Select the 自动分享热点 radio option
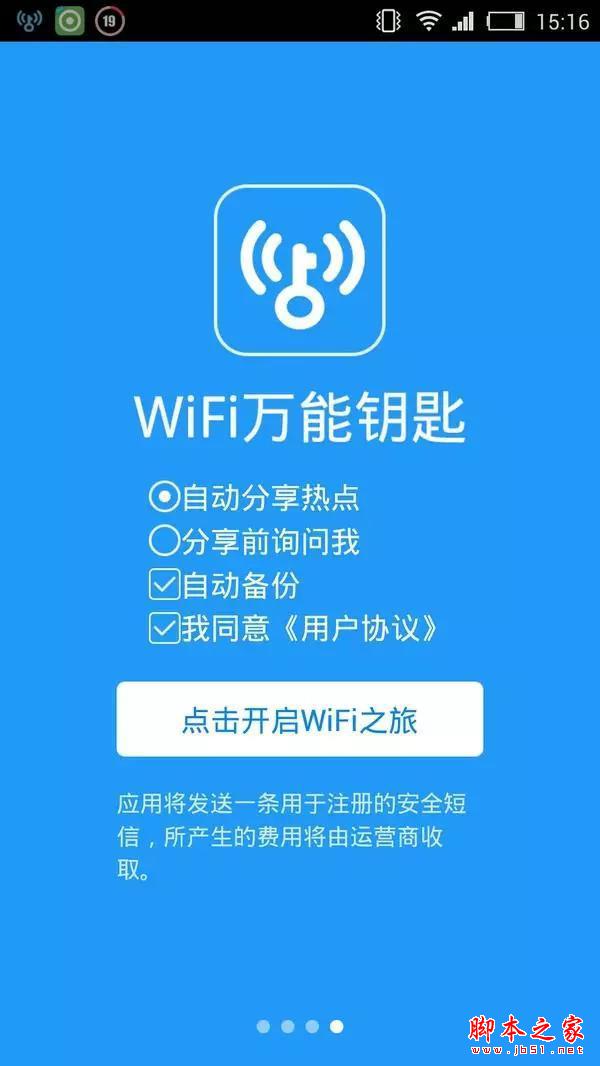This screenshot has height=1066, width=600. click(x=163, y=496)
